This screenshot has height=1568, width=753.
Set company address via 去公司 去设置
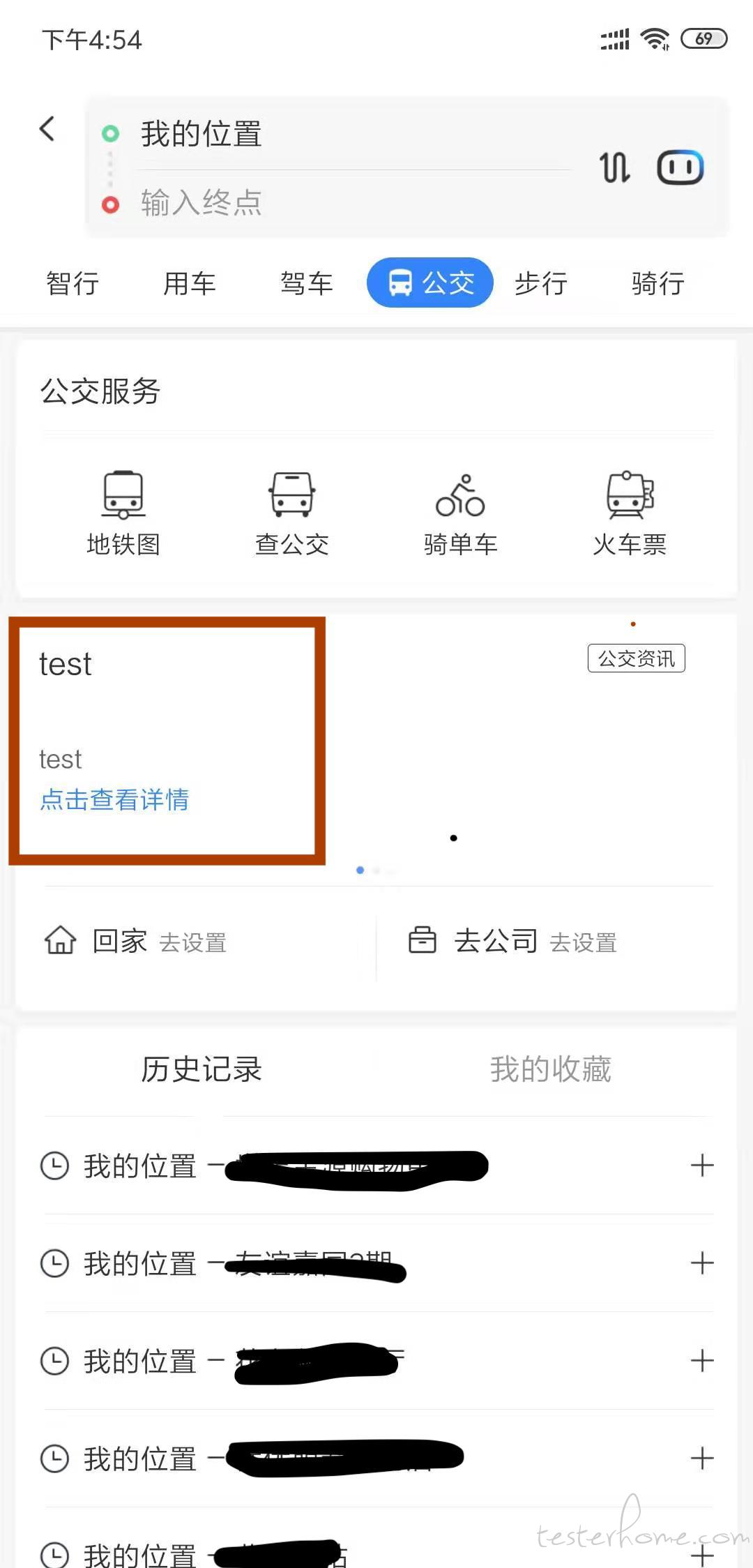512,942
